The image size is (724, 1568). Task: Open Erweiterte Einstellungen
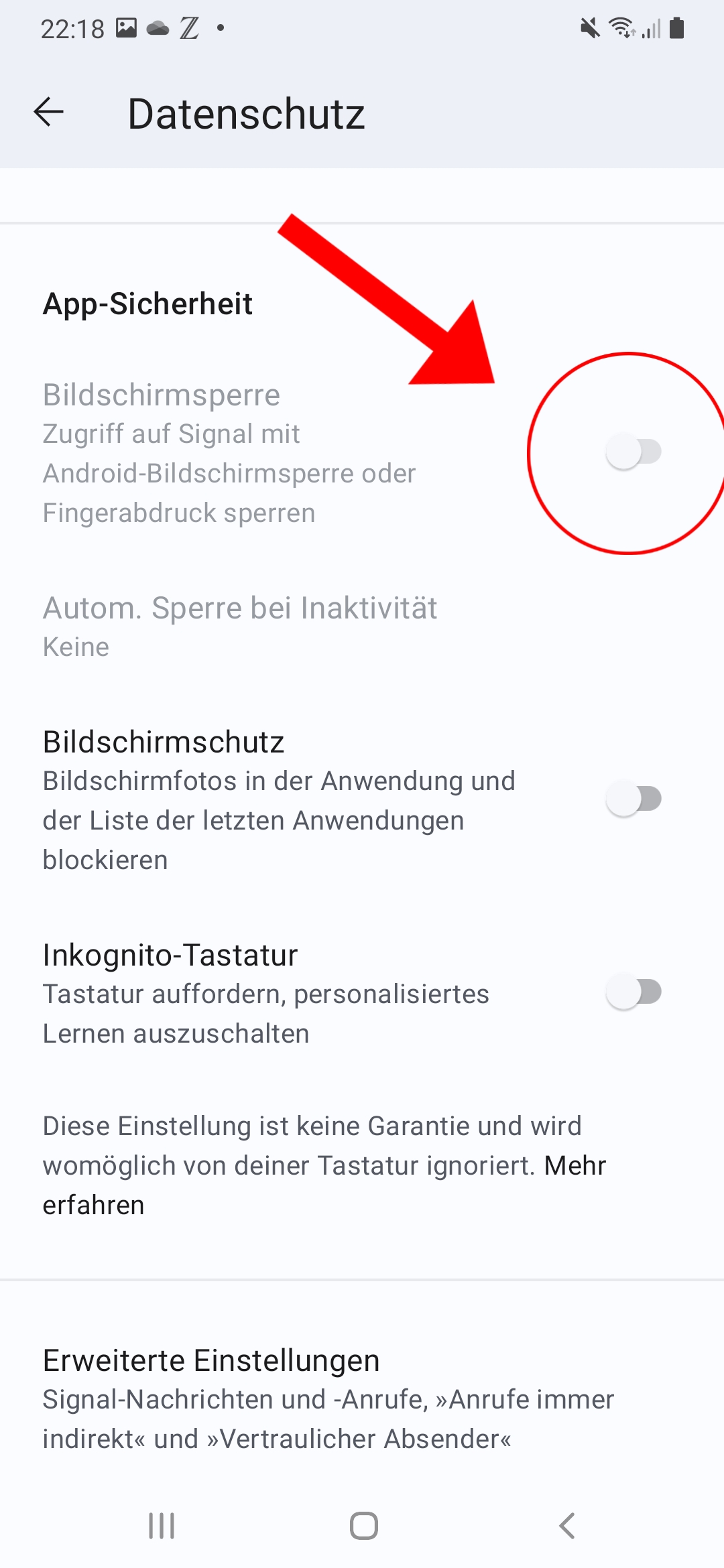coord(362,1399)
